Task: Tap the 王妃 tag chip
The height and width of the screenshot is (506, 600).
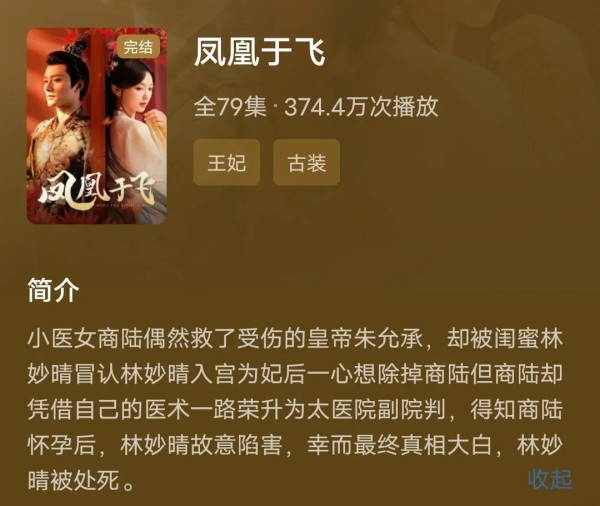Action: tap(226, 162)
